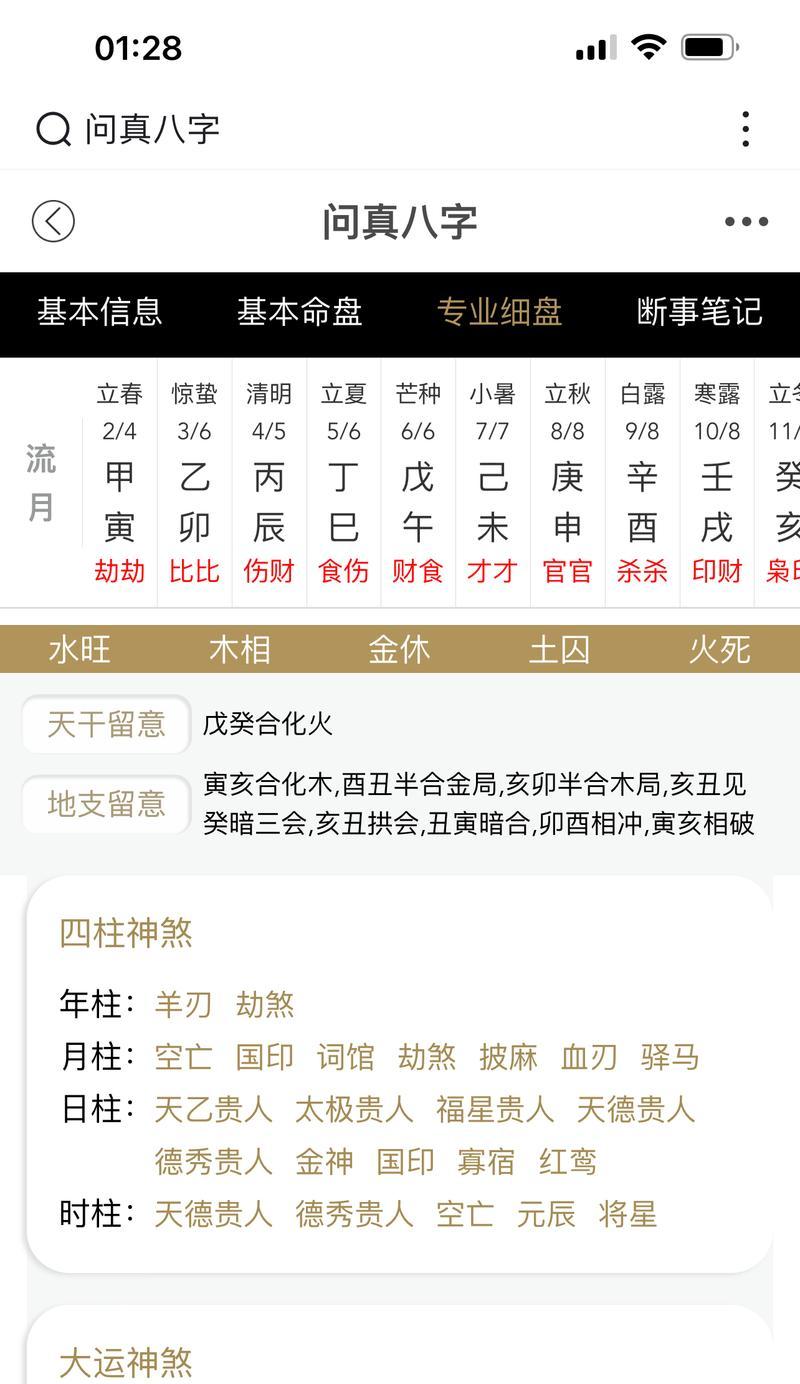Tap the 天干留意 button
This screenshot has width=800, height=1384.
coord(107,724)
